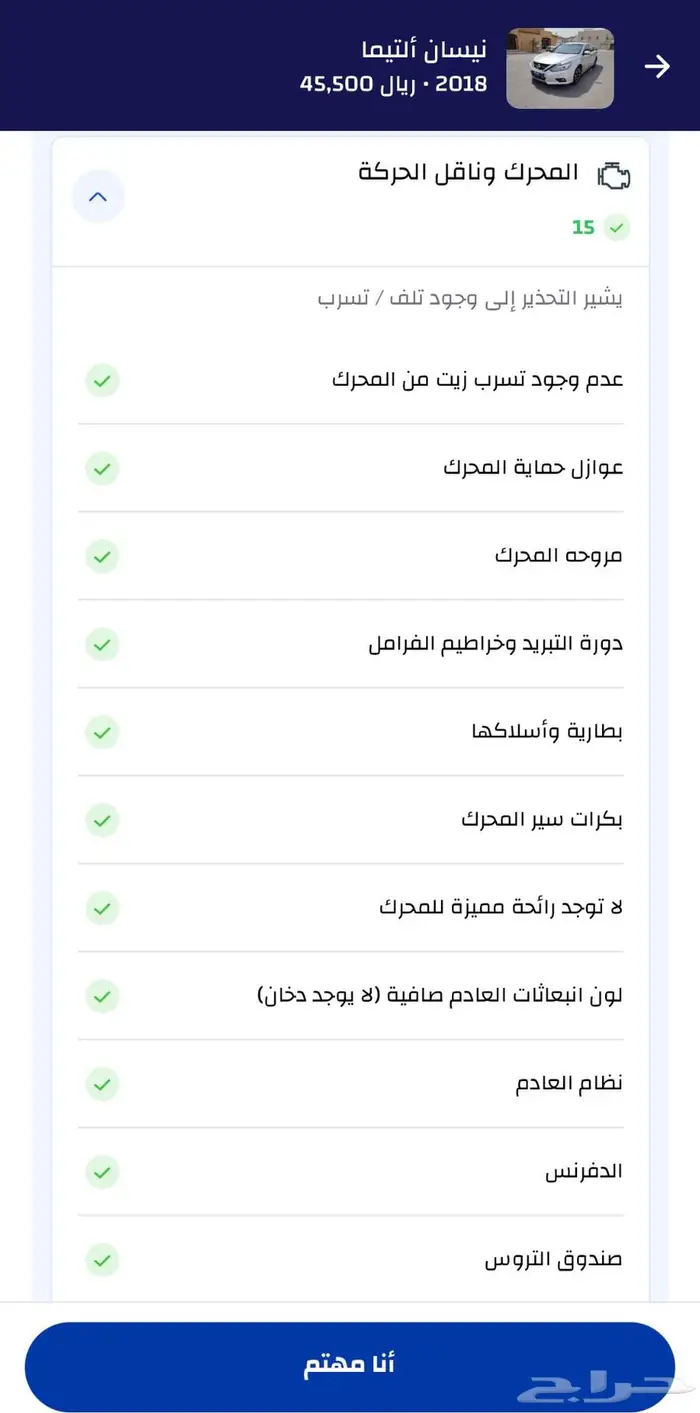Tap the 'أنا مهتم' interested button
Screen dimensions: 700x1413
pos(350,1365)
